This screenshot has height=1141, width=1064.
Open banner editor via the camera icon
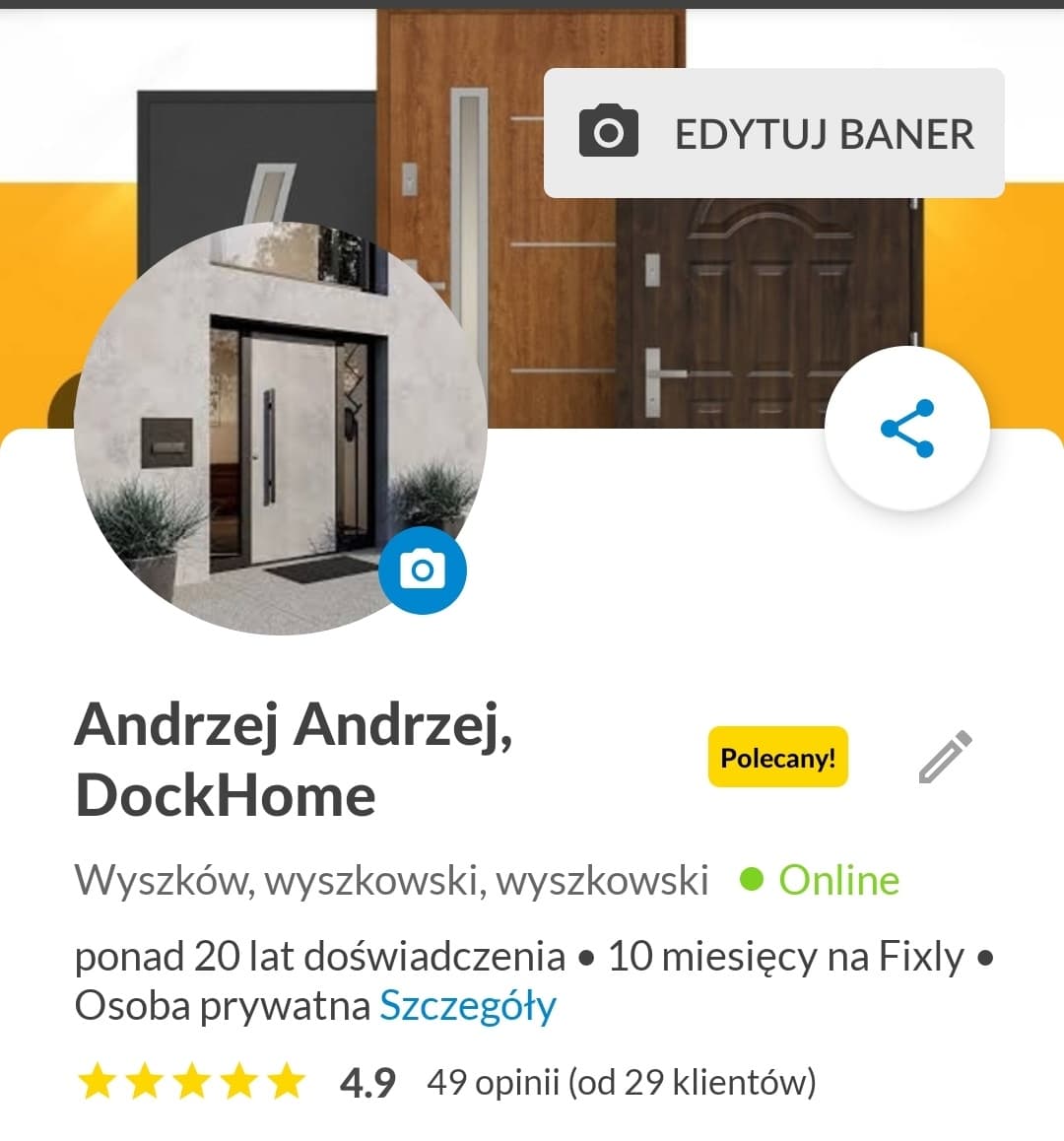point(609,129)
